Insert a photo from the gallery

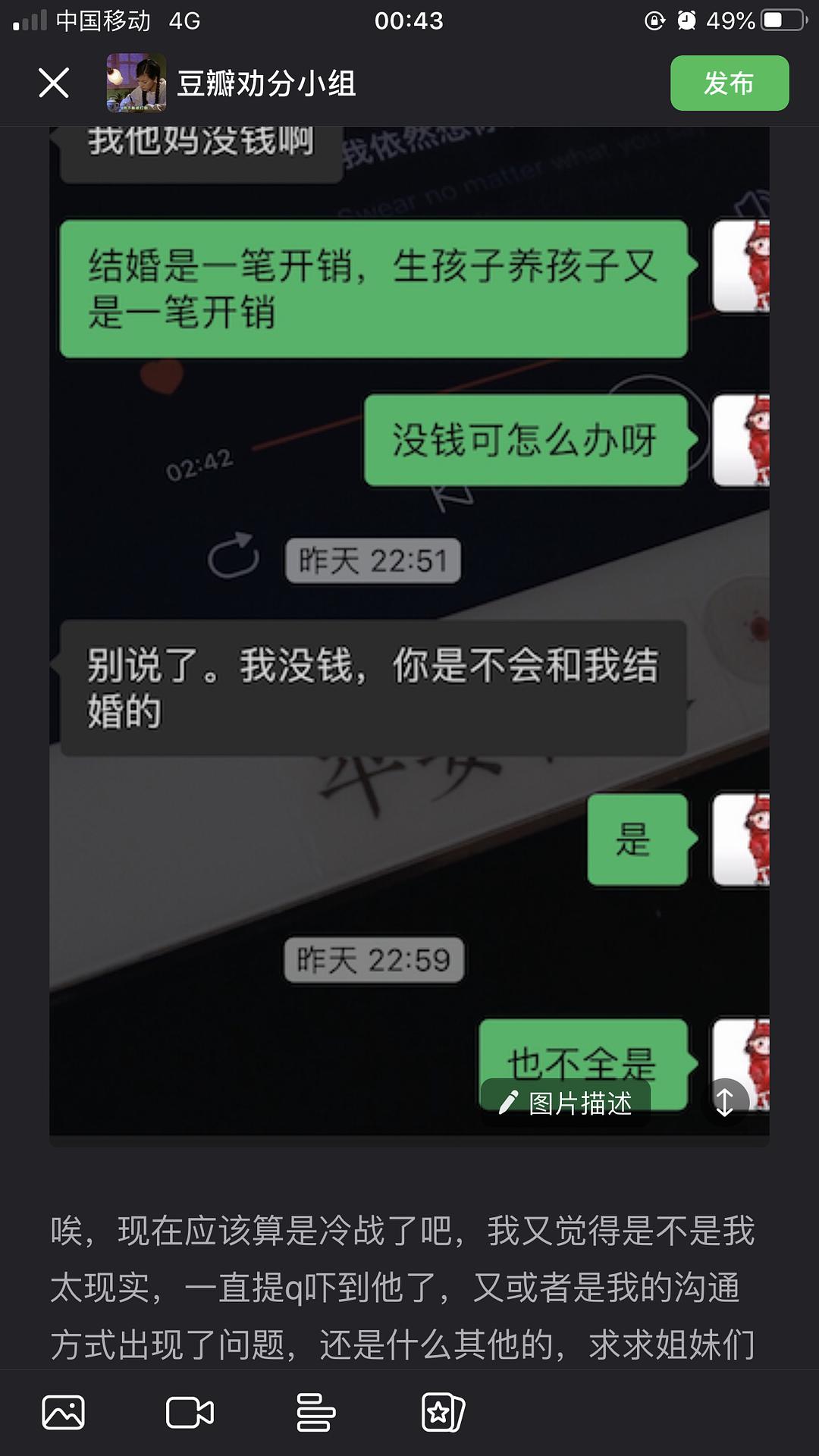64,1412
